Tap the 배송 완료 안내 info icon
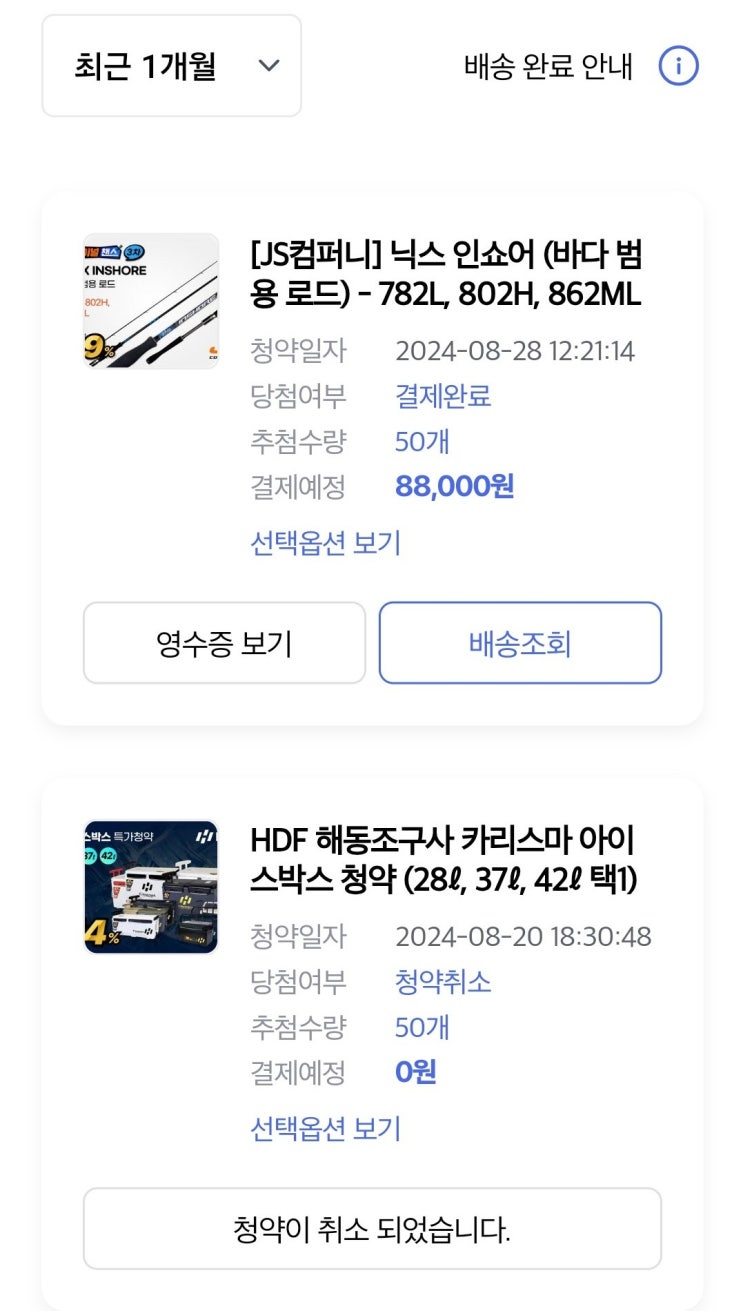Viewport: 743px width, 1311px height. 678,67
